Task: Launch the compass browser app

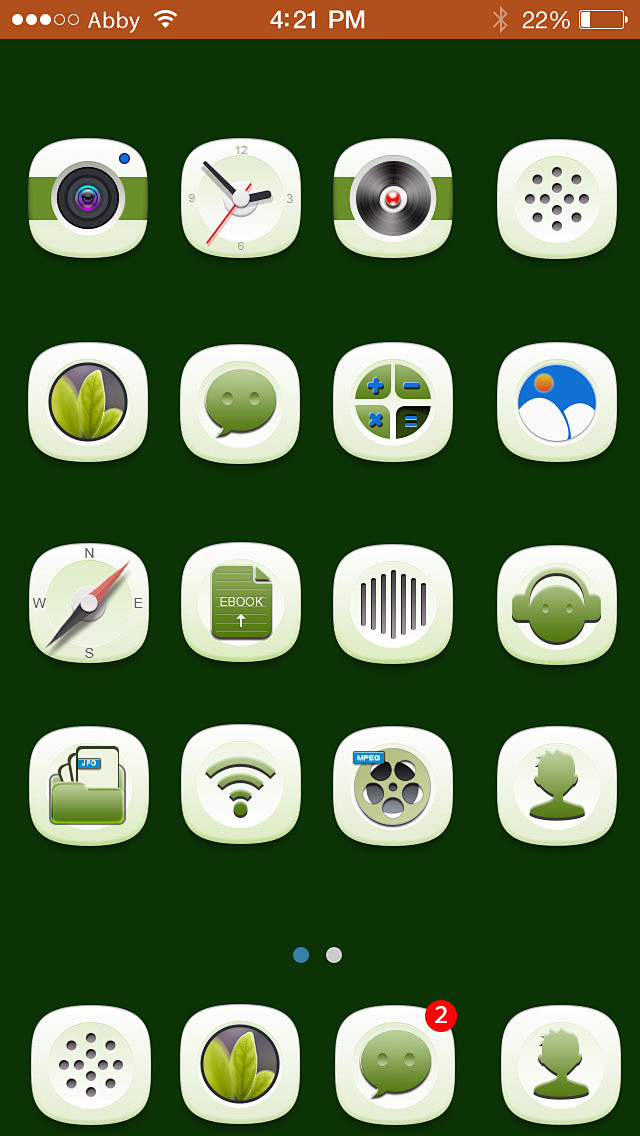Action: 88,603
